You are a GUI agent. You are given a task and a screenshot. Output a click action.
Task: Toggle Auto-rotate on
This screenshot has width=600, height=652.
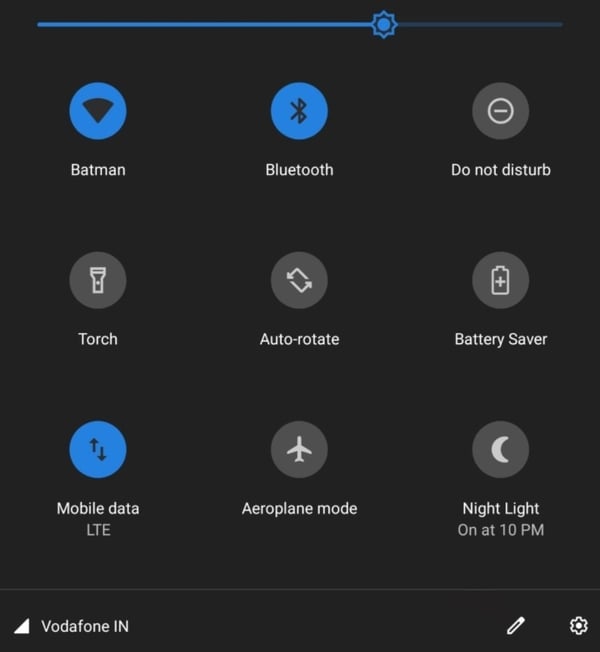[299, 280]
